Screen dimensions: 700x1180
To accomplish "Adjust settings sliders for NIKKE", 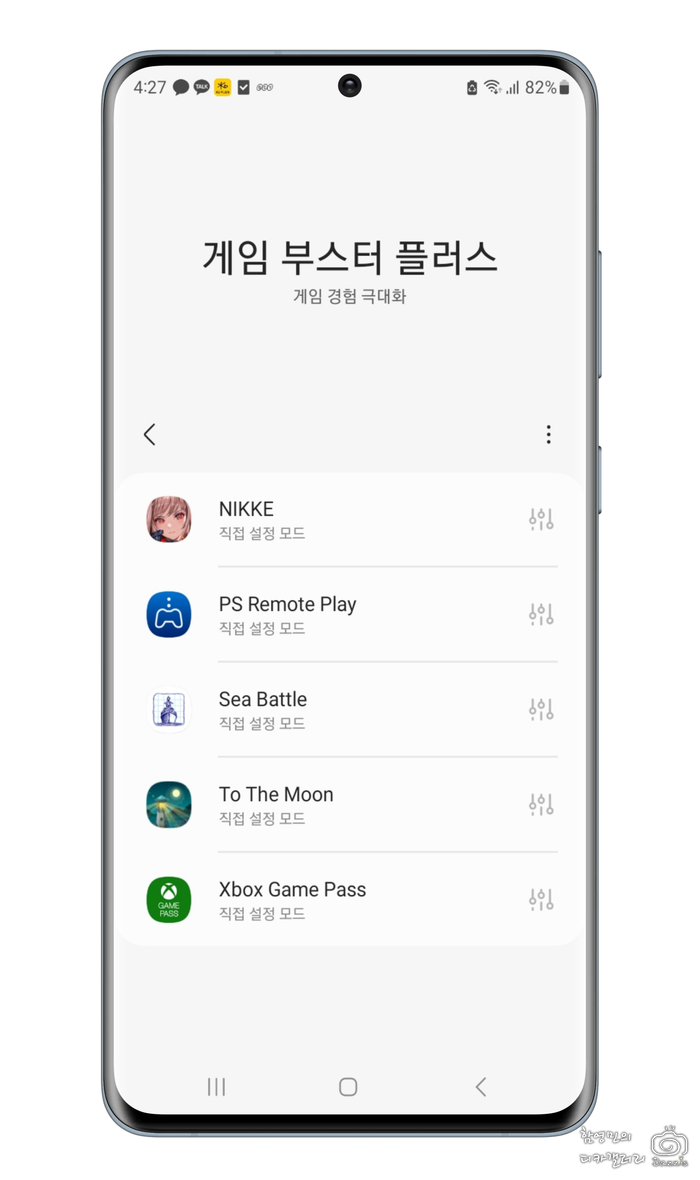I will point(541,519).
